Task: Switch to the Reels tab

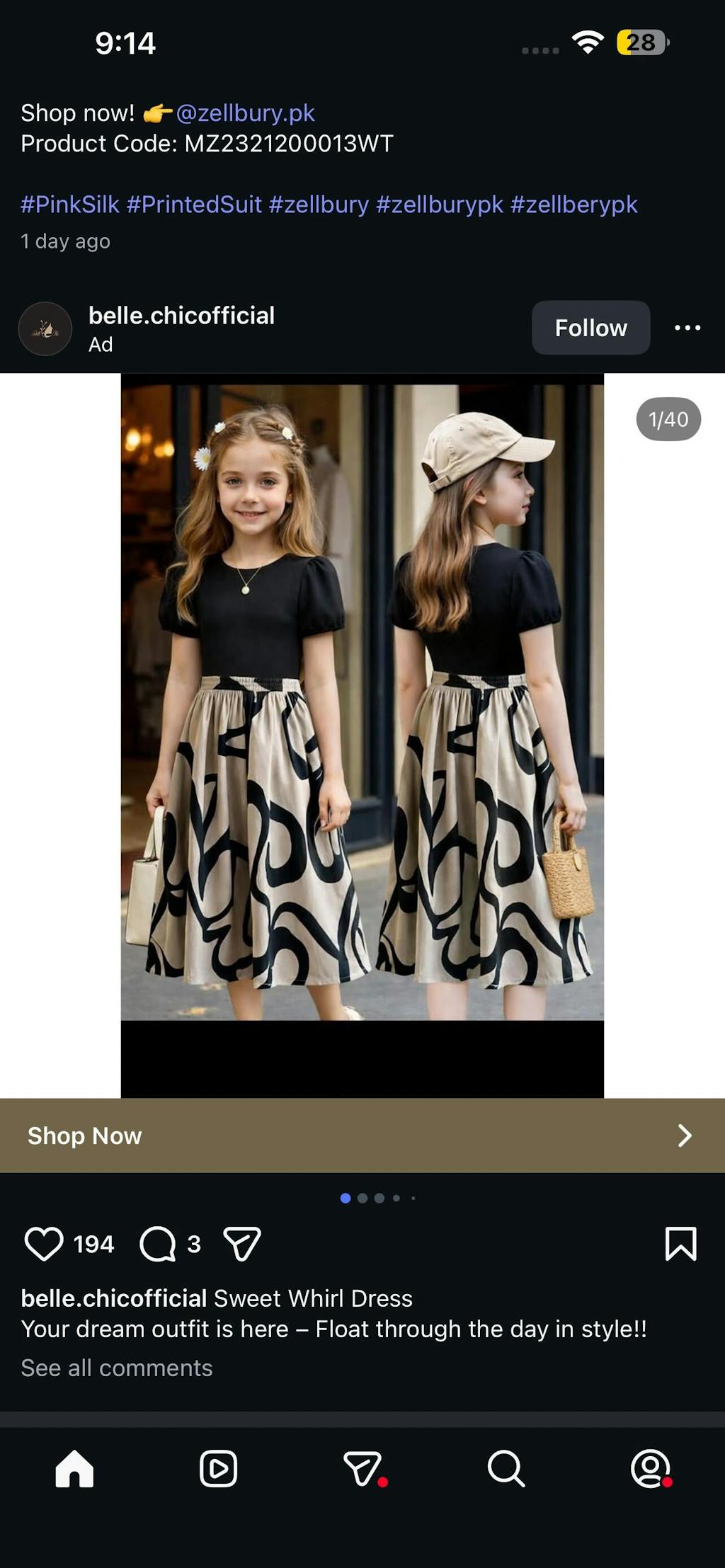Action: (x=218, y=1469)
